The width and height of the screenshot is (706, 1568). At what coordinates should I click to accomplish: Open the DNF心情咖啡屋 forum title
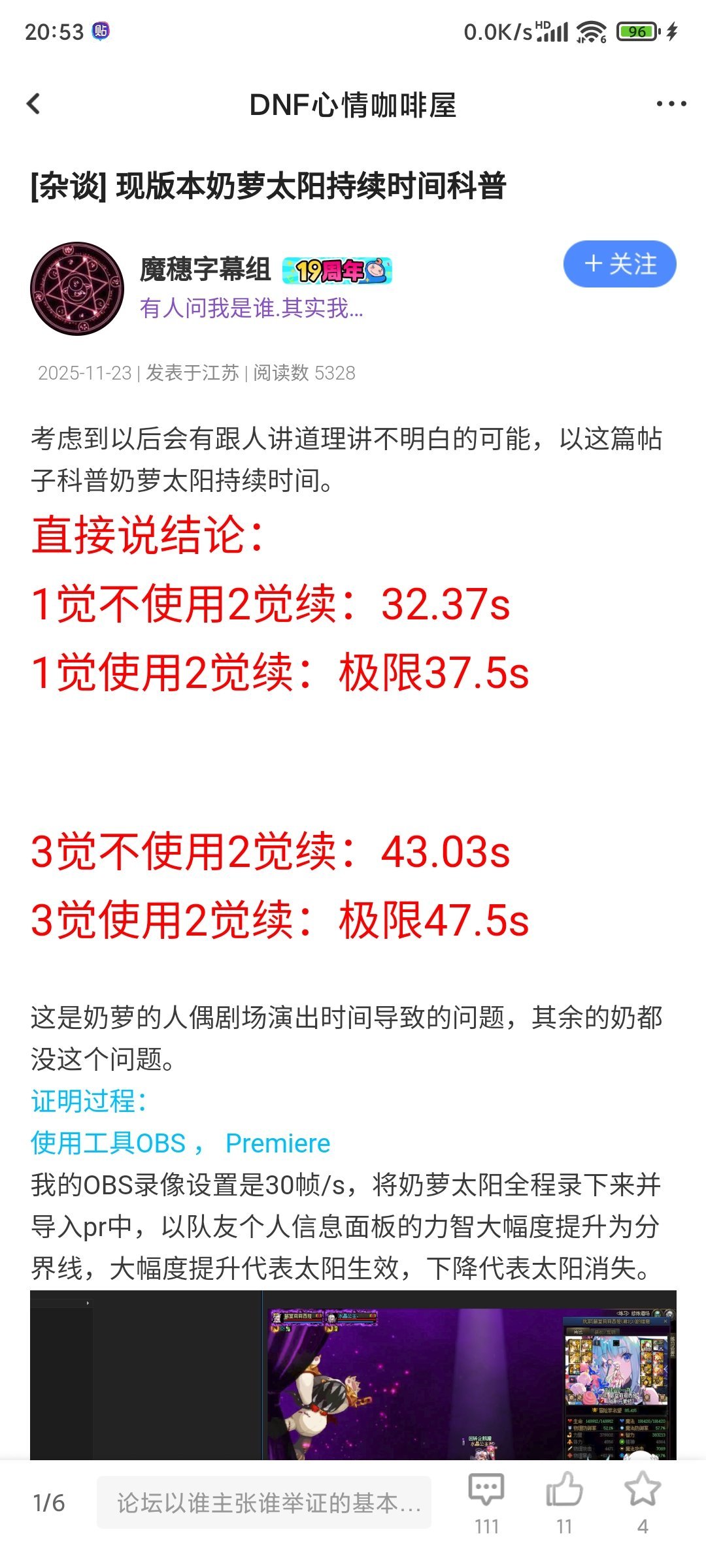(x=353, y=105)
